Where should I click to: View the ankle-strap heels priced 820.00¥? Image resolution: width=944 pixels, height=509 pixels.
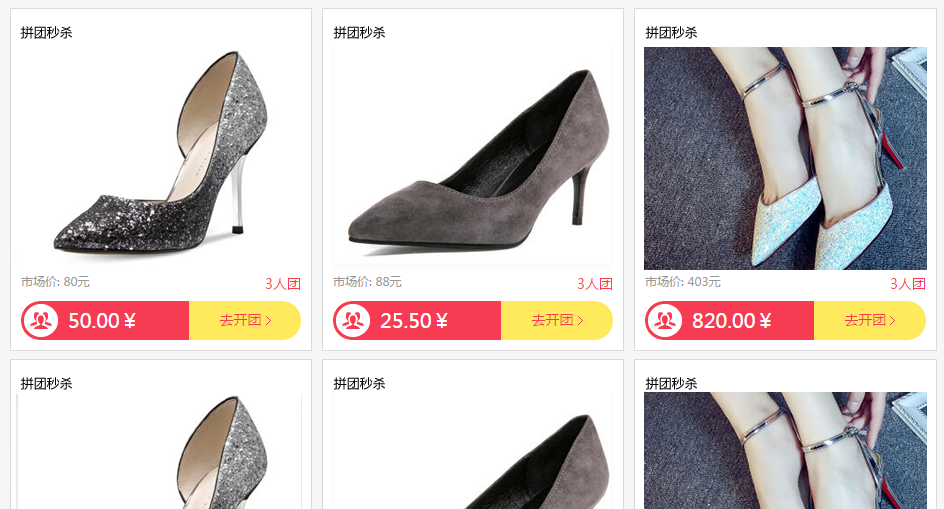[x=785, y=160]
